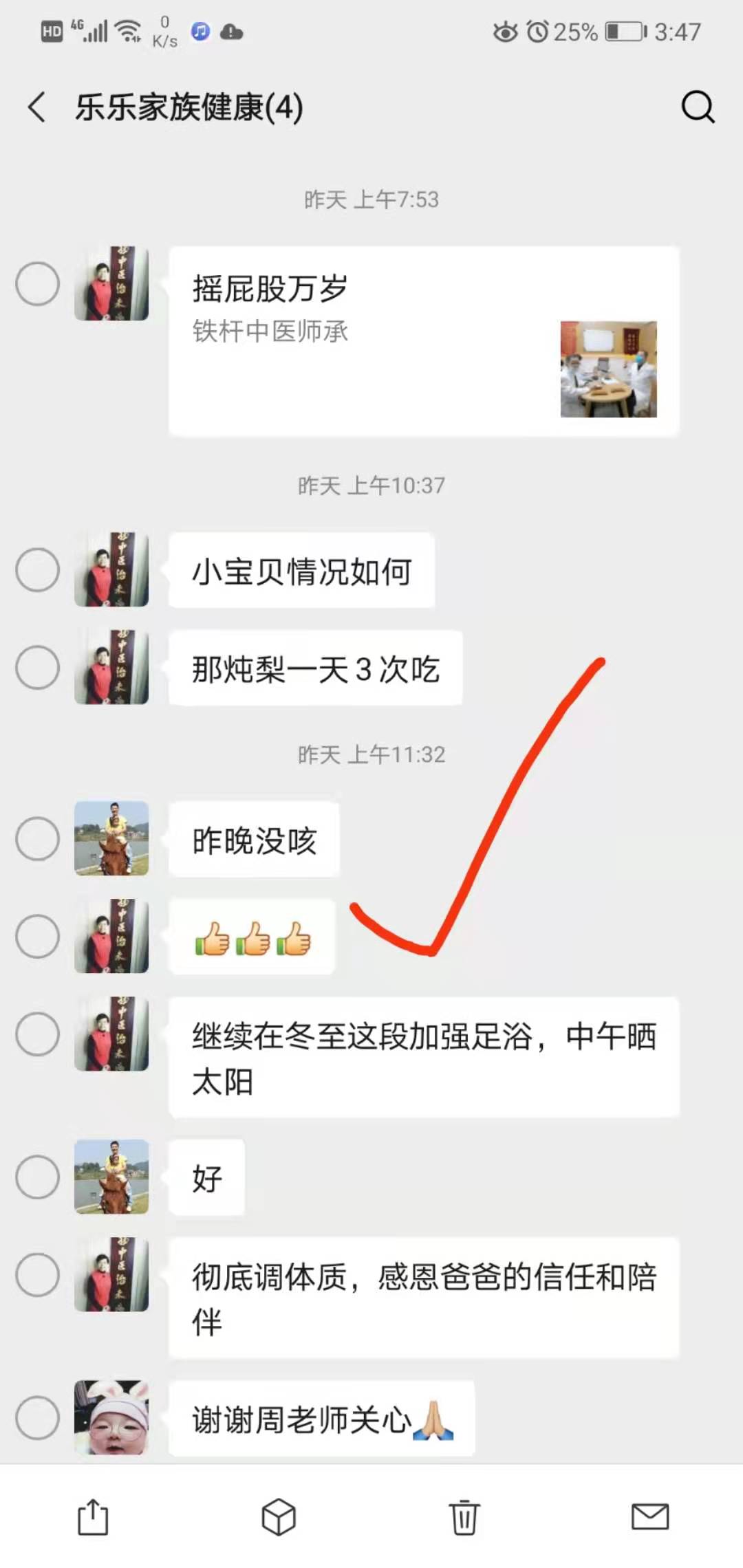
Task: Go back from 乐乐家族健康 chat
Action: 38,107
